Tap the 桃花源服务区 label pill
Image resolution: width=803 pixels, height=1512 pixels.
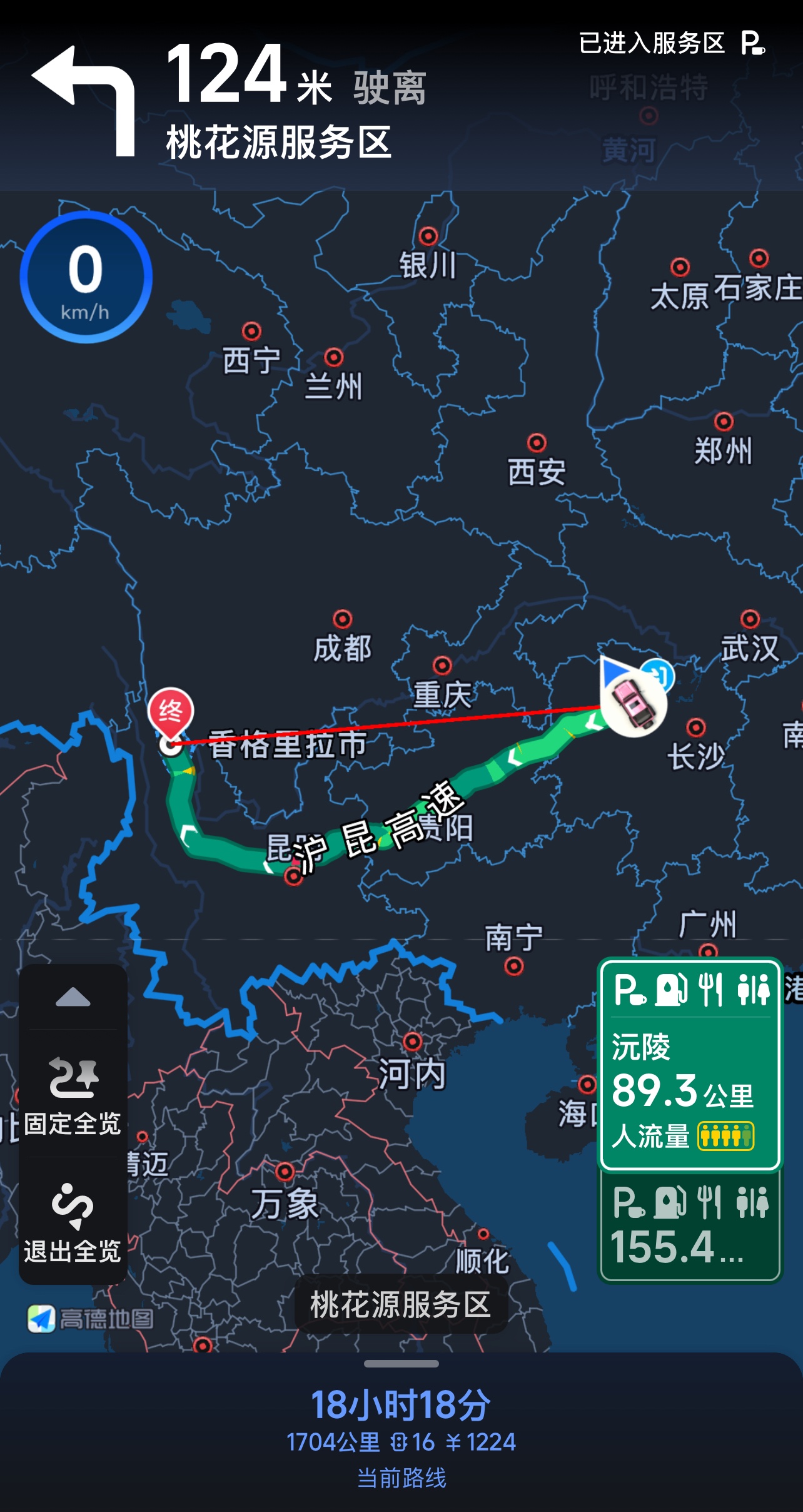coord(401,1304)
